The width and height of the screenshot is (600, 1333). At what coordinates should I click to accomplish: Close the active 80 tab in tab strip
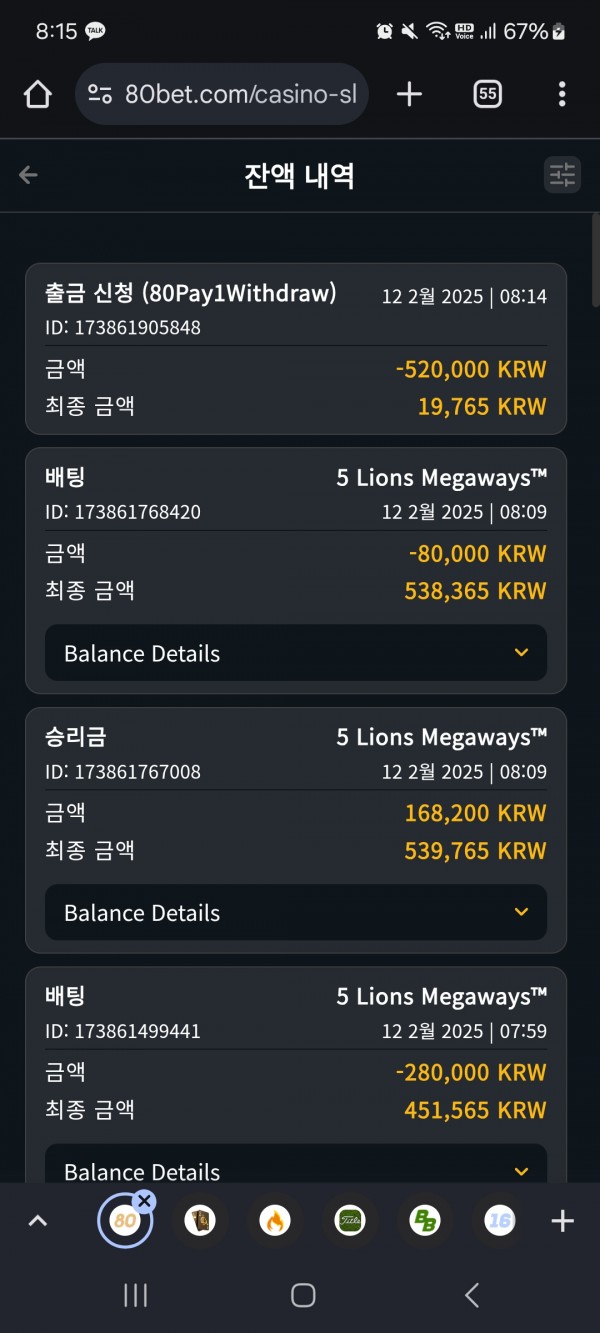(x=144, y=1201)
